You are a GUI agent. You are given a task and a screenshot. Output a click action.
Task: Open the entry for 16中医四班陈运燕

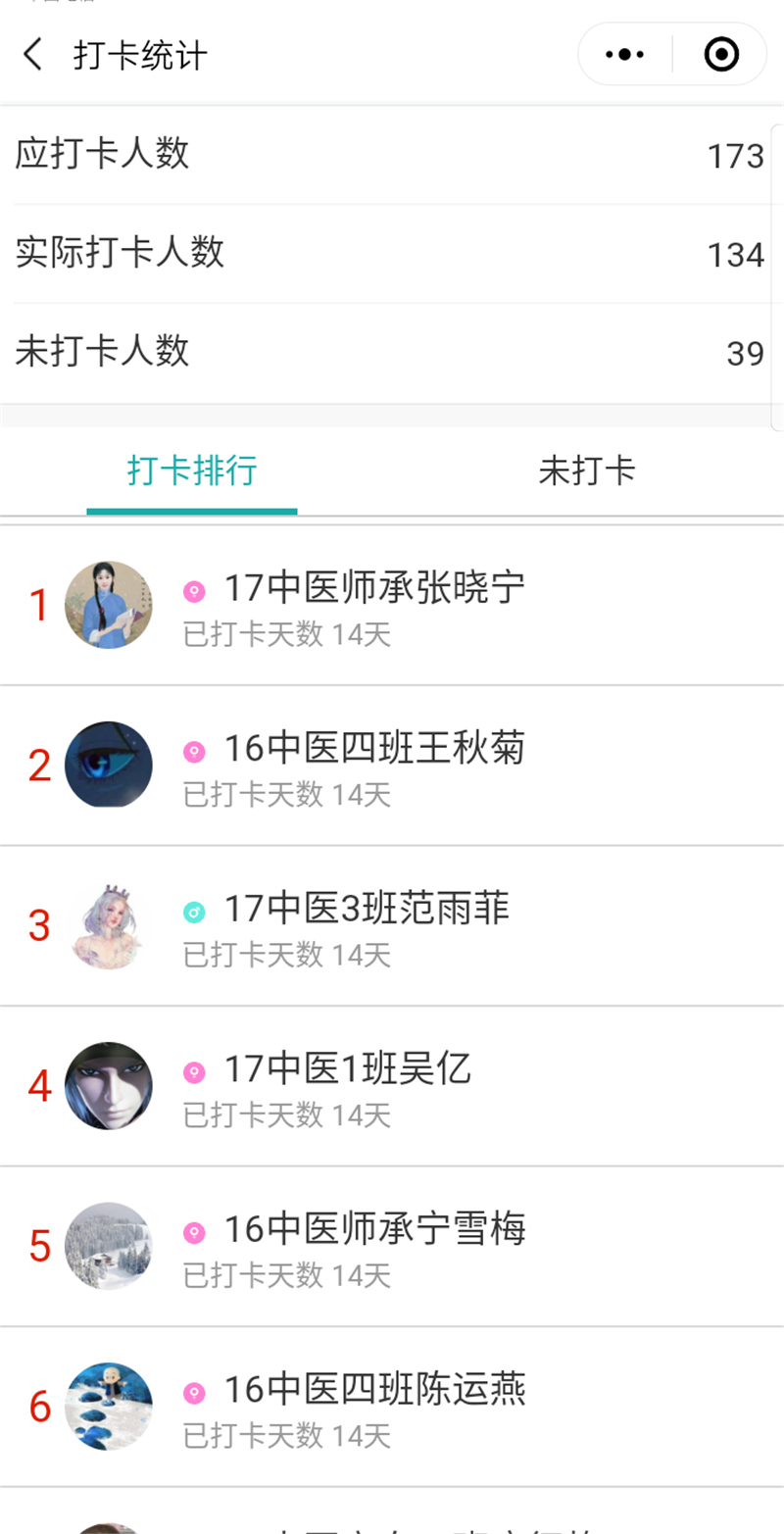click(392, 1407)
